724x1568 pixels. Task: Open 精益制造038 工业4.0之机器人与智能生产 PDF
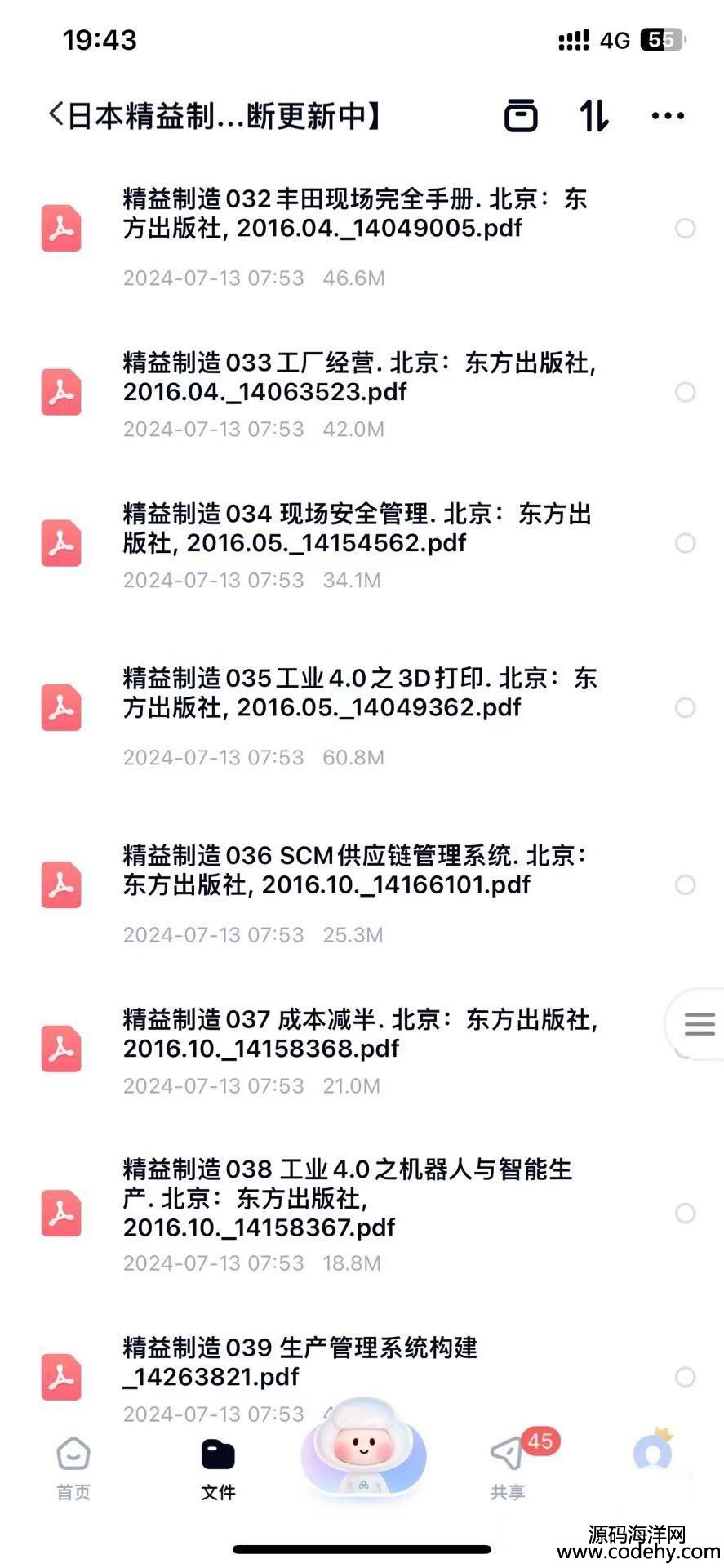tap(347, 1198)
